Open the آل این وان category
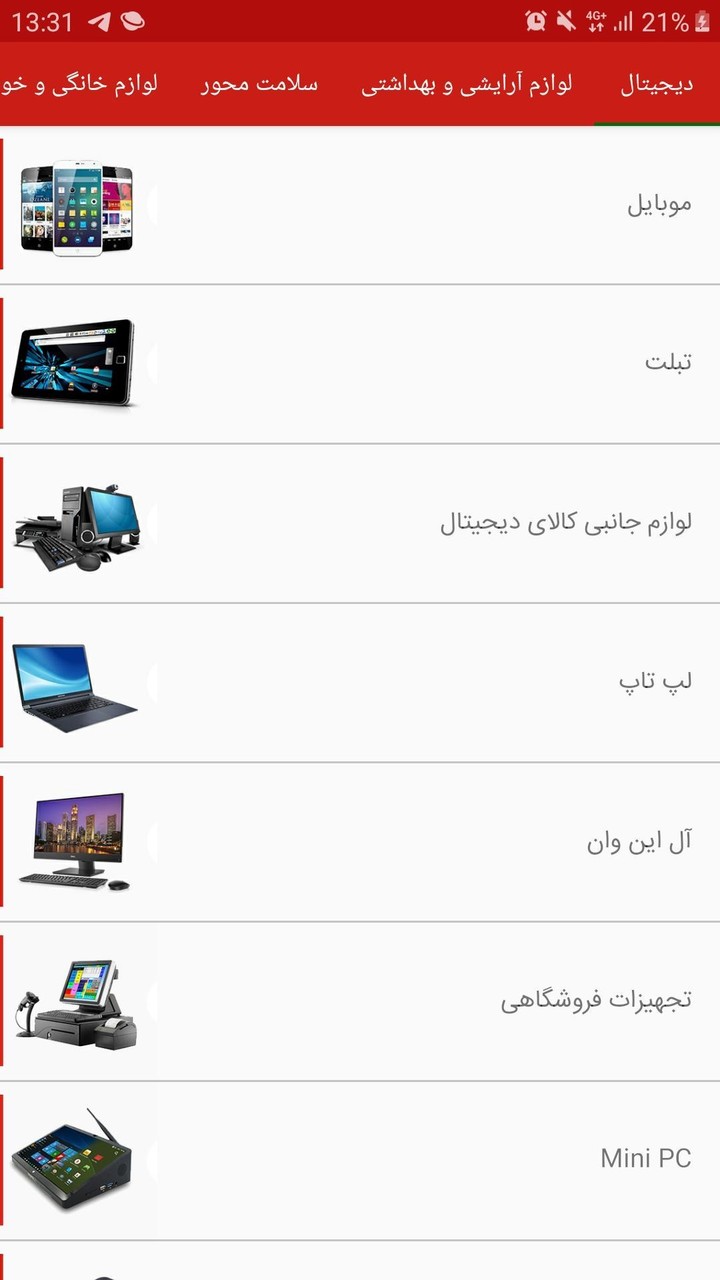 click(360, 842)
